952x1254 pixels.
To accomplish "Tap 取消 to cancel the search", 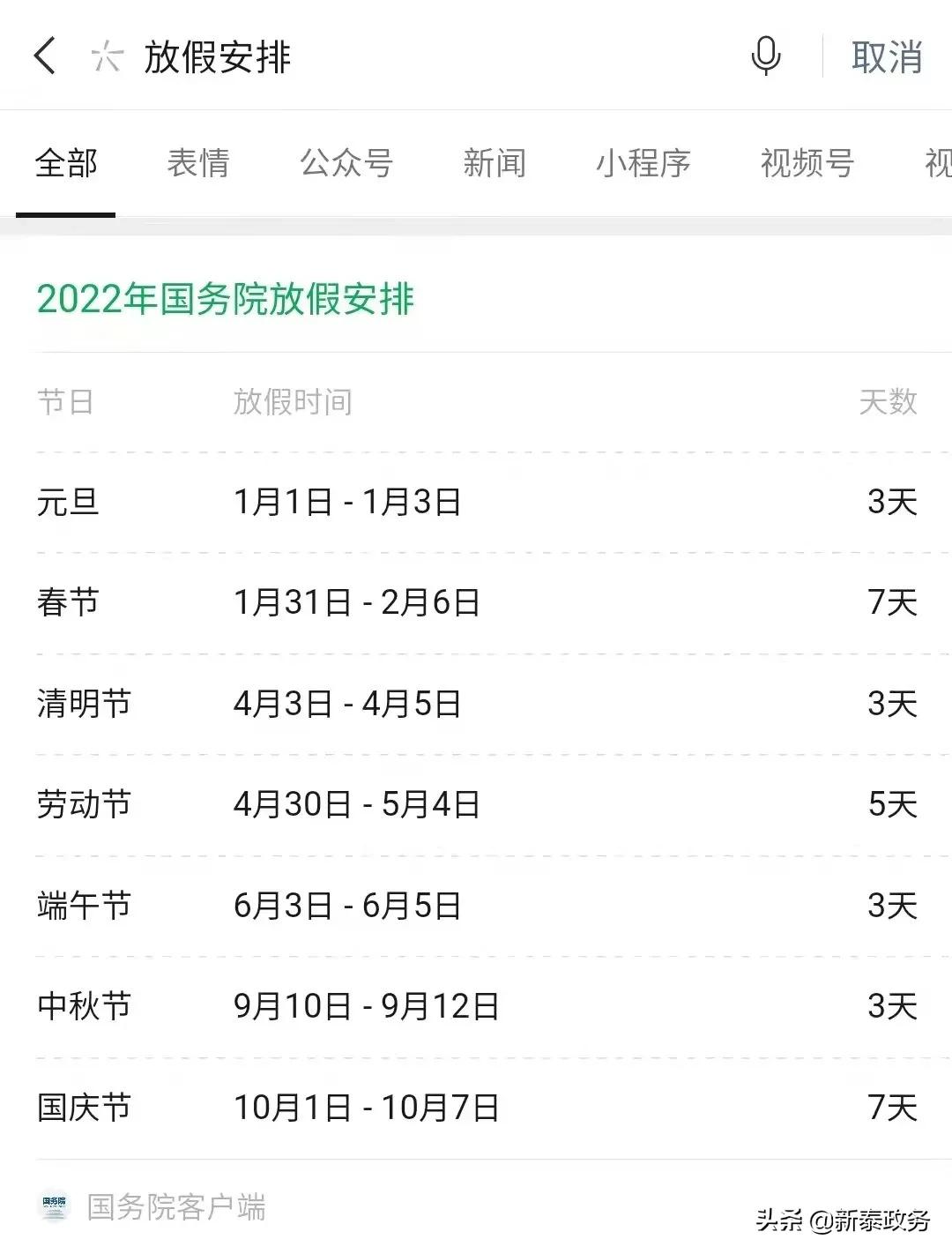I will click(886, 56).
